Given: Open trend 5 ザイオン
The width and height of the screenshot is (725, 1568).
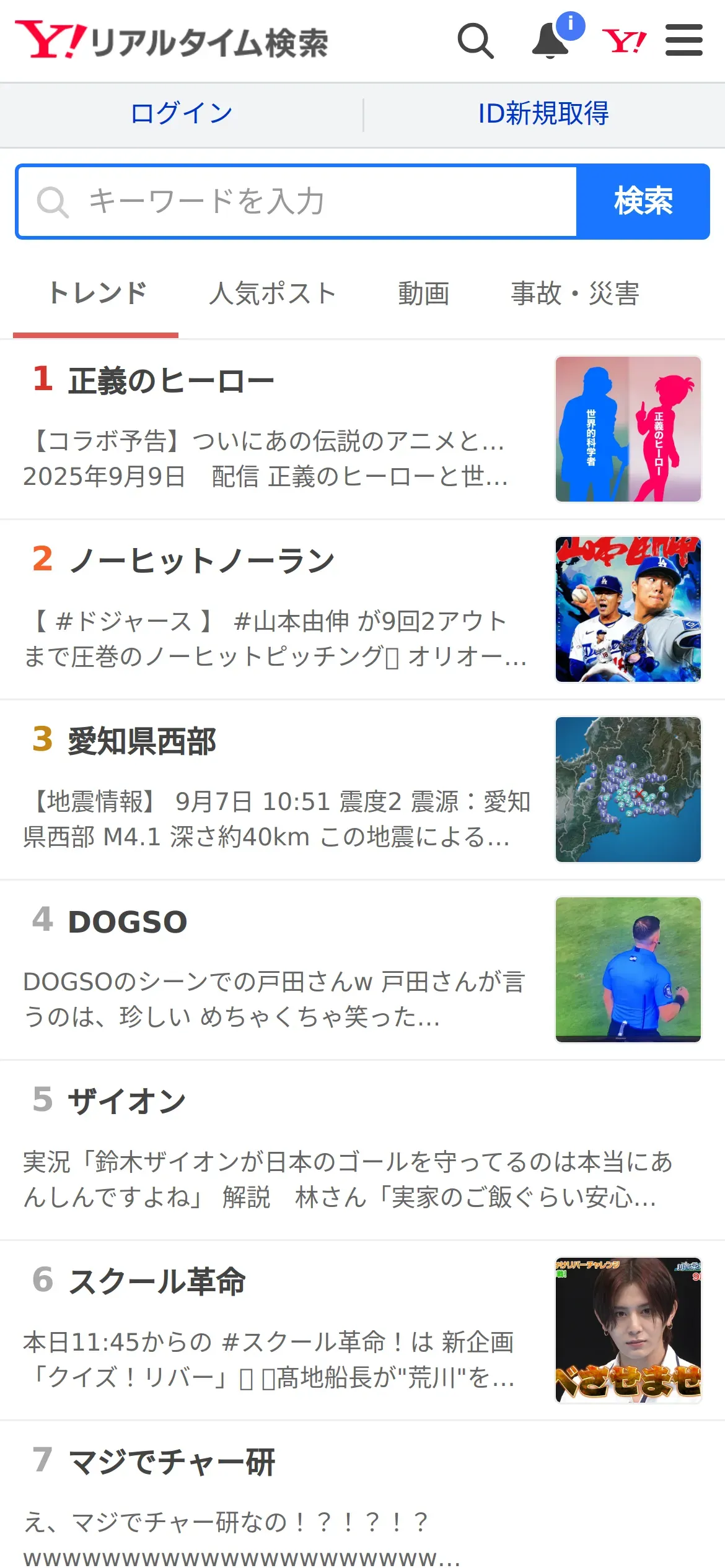Looking at the screenshot, I should click(127, 1102).
